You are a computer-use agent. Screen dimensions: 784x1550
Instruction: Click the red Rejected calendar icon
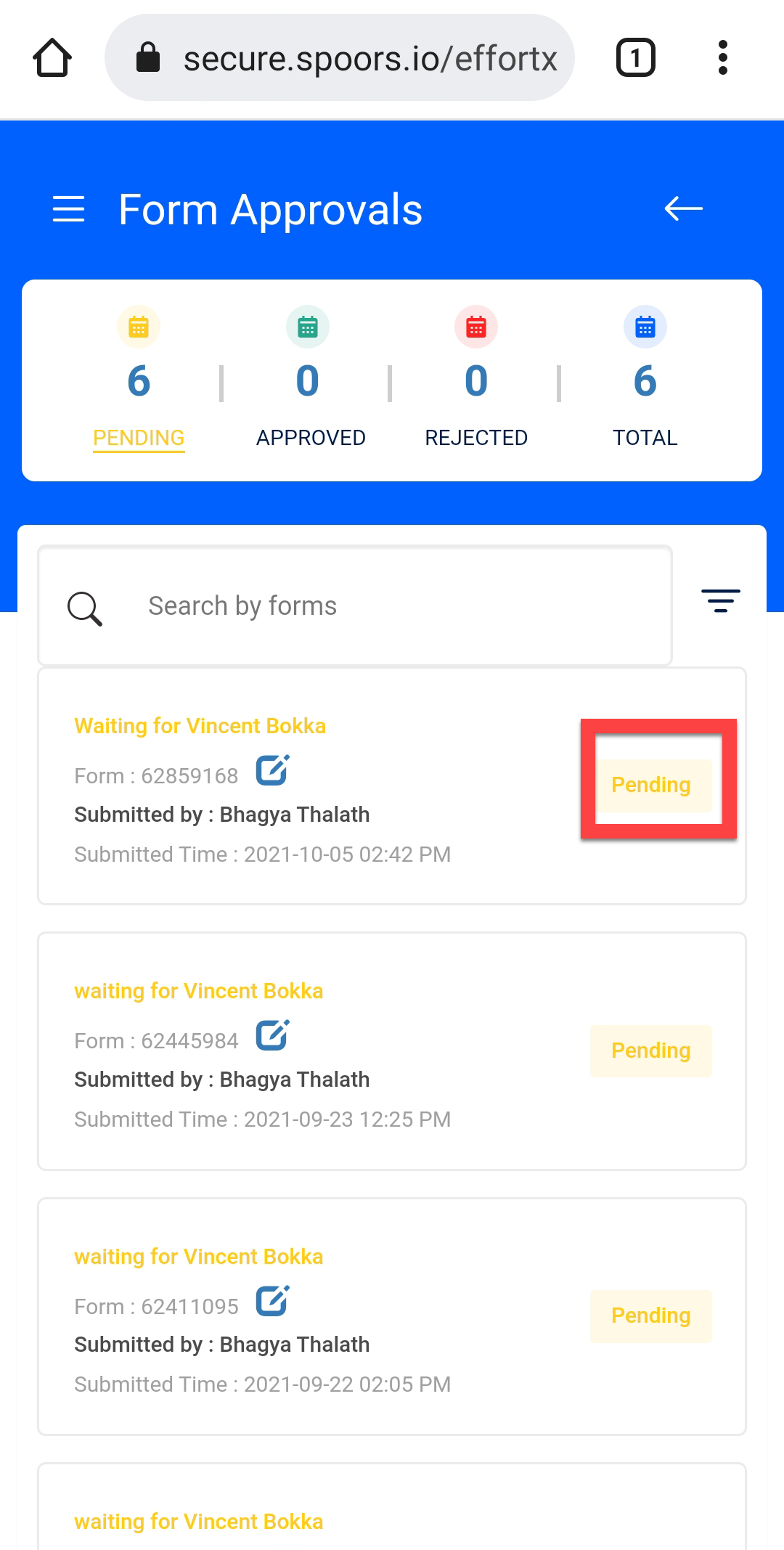[475, 327]
